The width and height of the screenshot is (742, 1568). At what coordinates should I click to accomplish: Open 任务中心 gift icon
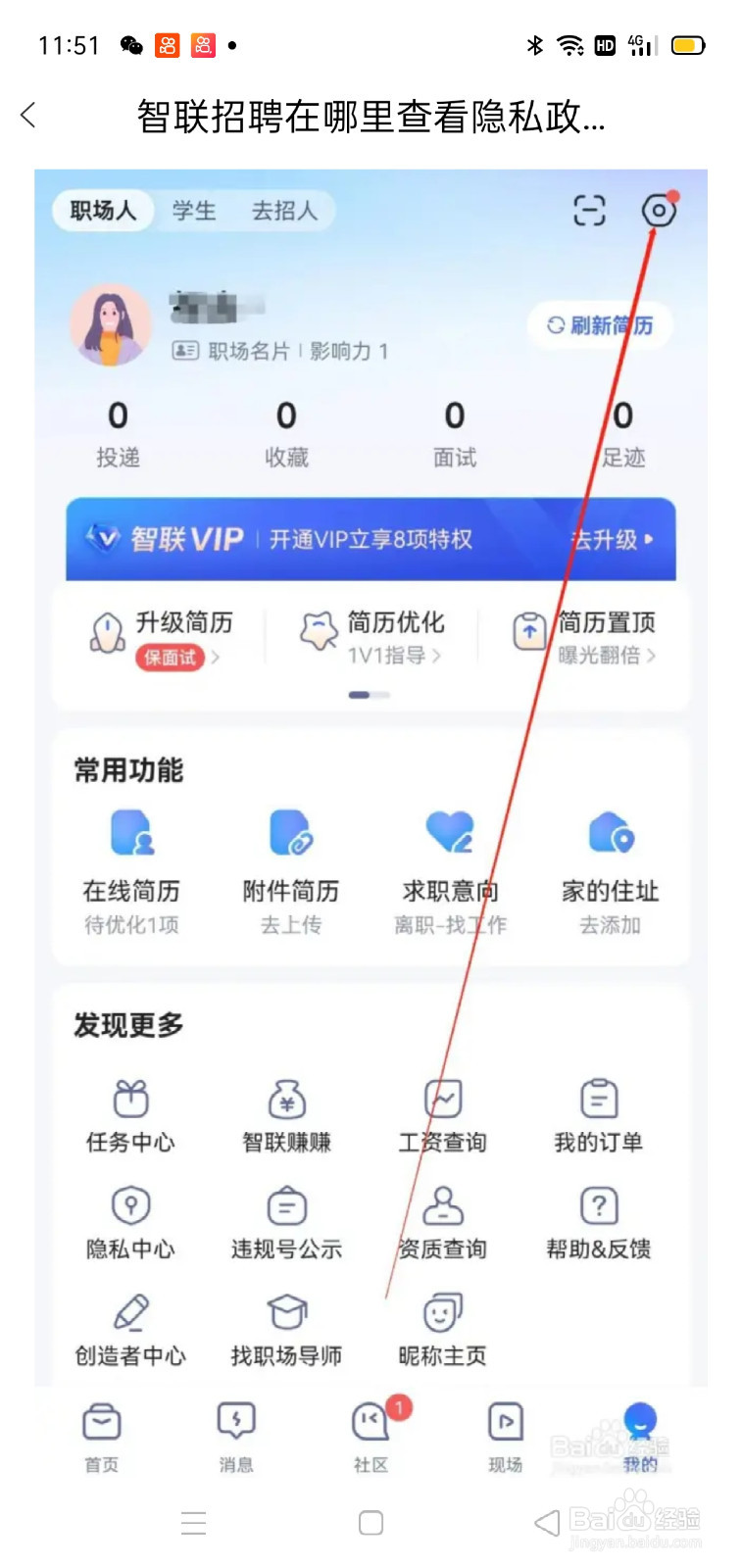point(129,1100)
